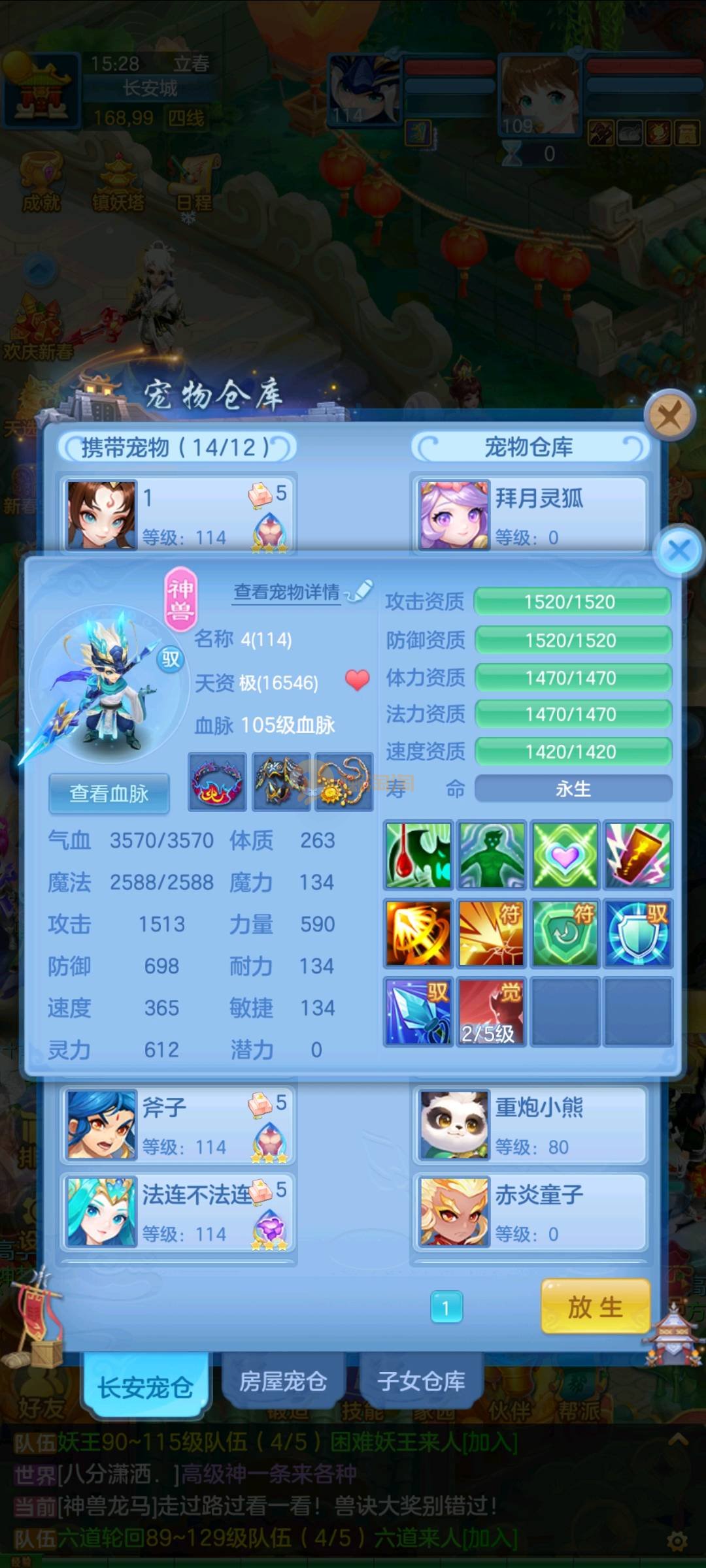View the pink heart skill icon

click(565, 855)
